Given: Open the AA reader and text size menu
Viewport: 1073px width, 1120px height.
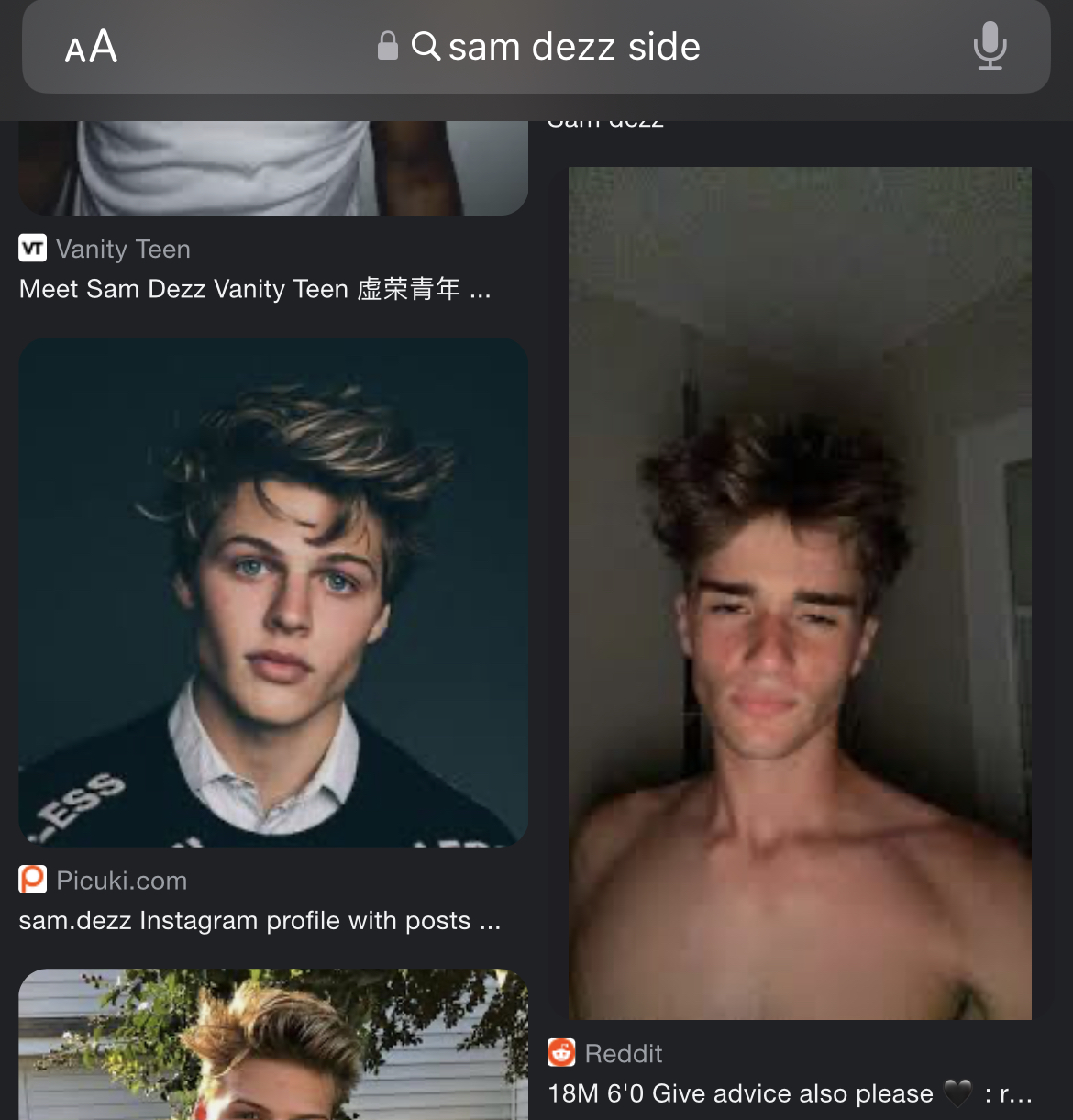Looking at the screenshot, I should point(91,47).
